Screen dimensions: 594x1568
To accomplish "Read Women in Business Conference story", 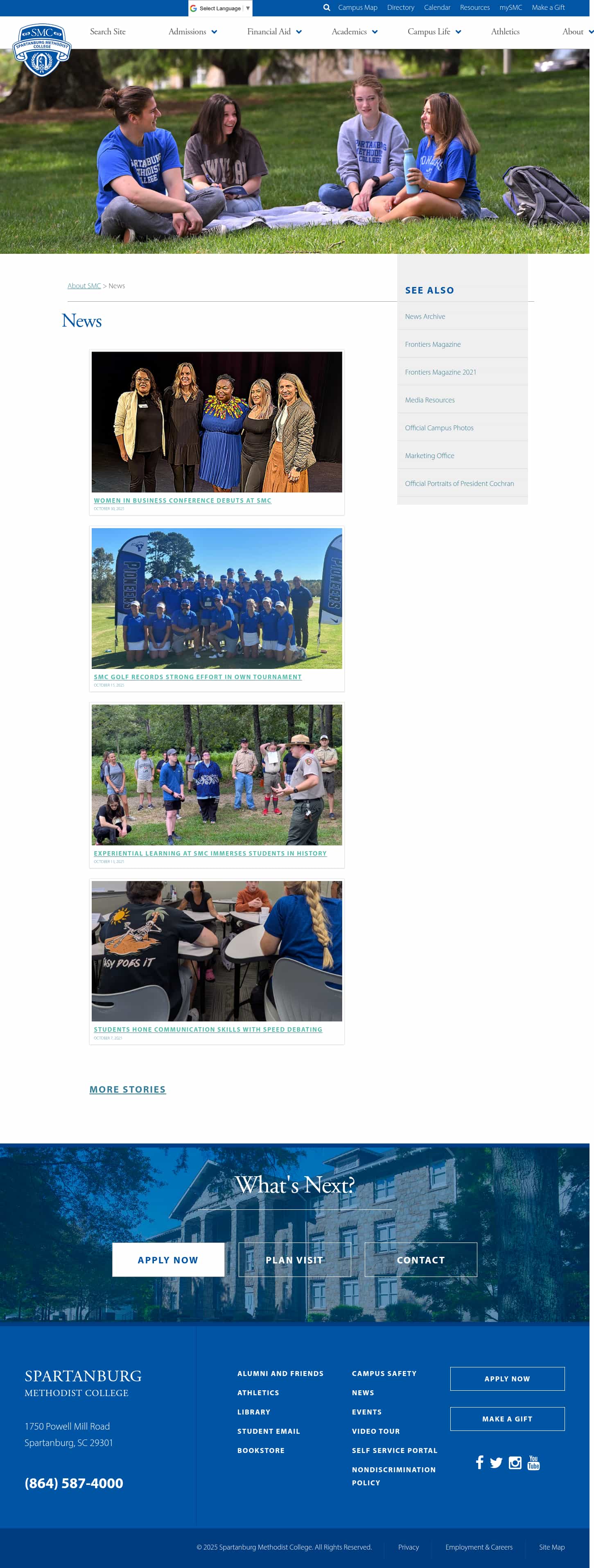I will pos(183,500).
